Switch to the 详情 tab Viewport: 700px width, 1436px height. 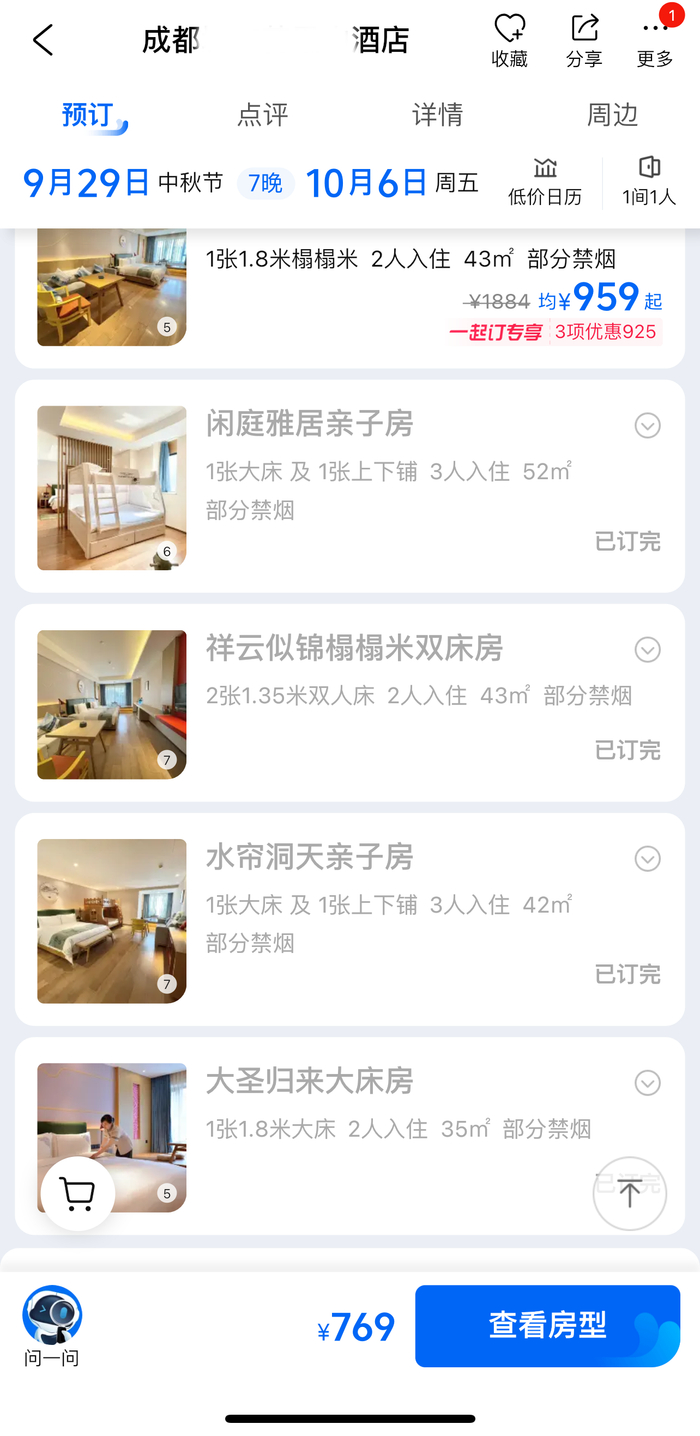(438, 115)
